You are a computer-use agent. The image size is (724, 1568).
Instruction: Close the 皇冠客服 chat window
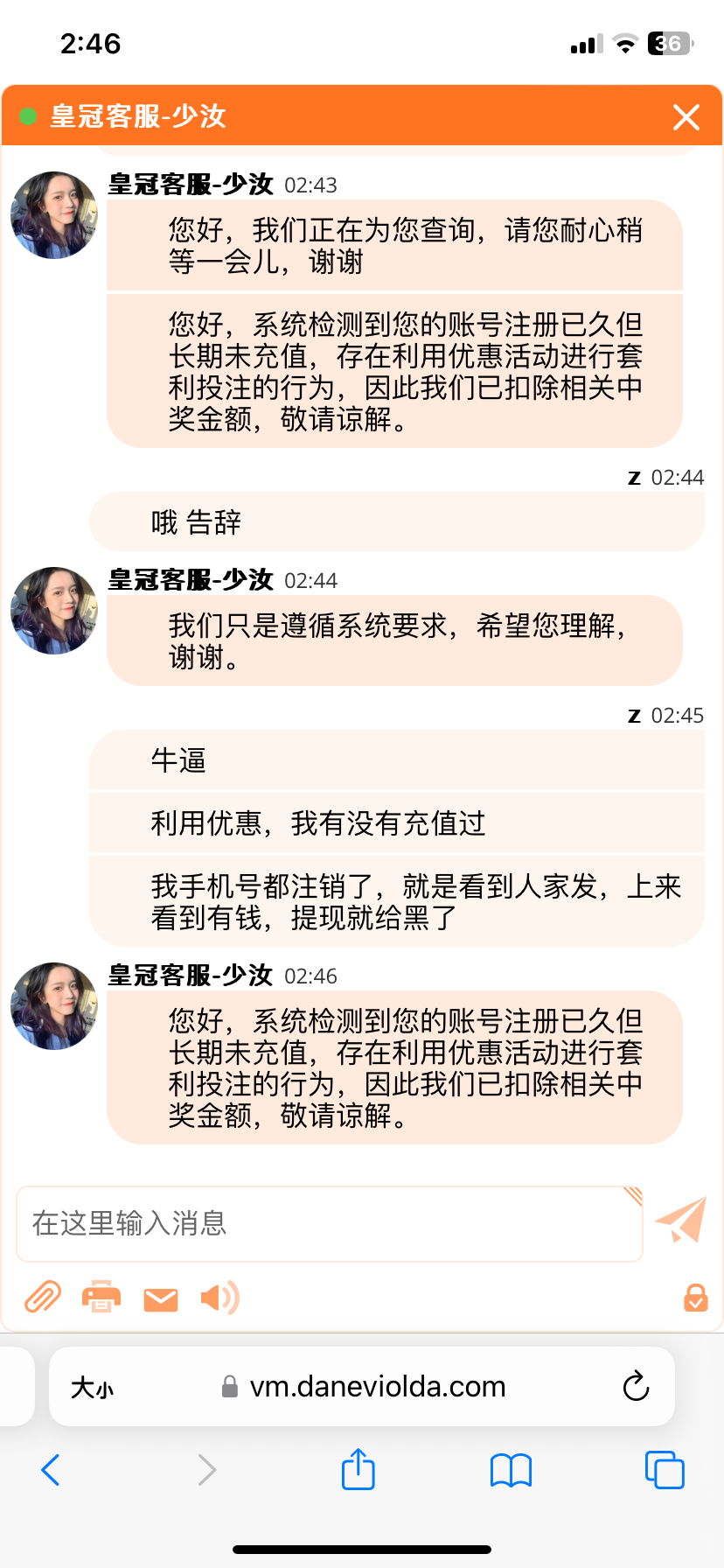686,116
